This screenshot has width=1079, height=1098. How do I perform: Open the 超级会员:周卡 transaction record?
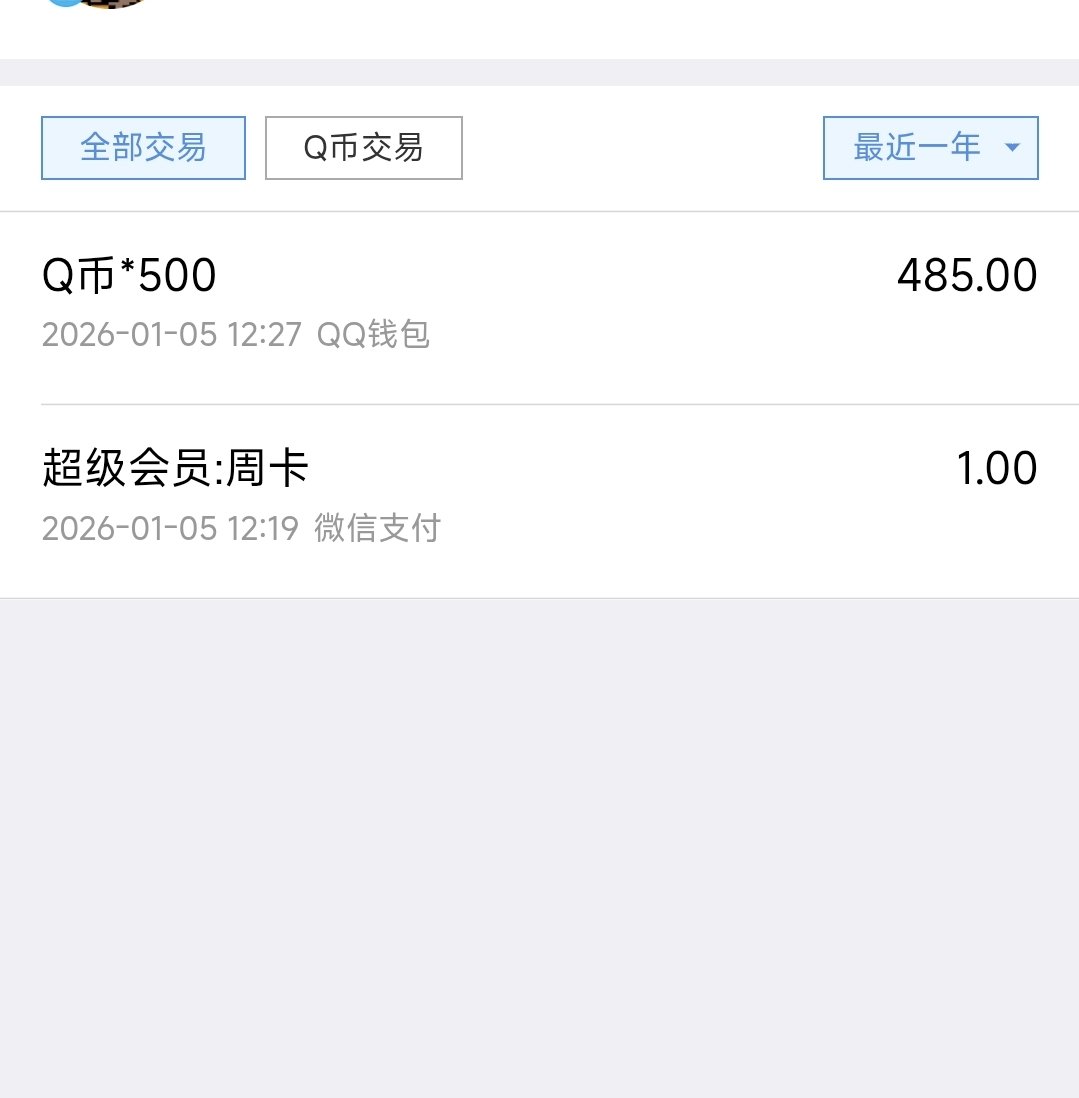pos(539,496)
